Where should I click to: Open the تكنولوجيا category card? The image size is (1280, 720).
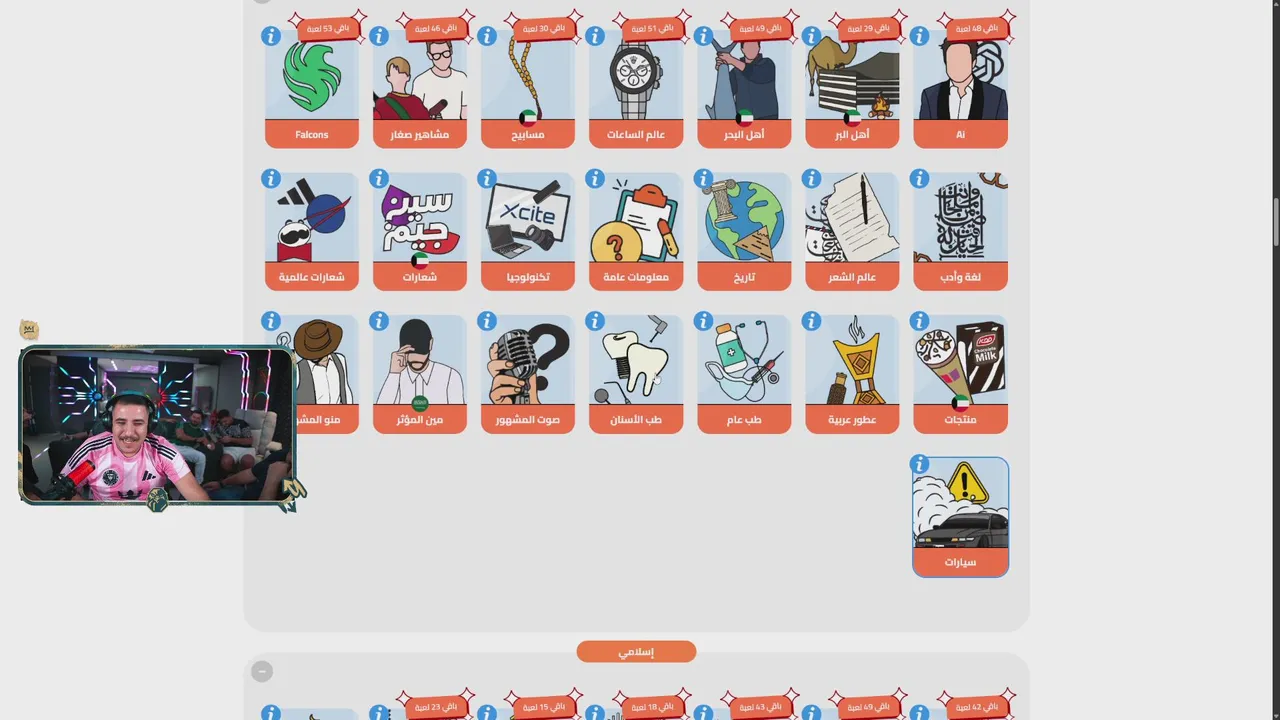528,232
